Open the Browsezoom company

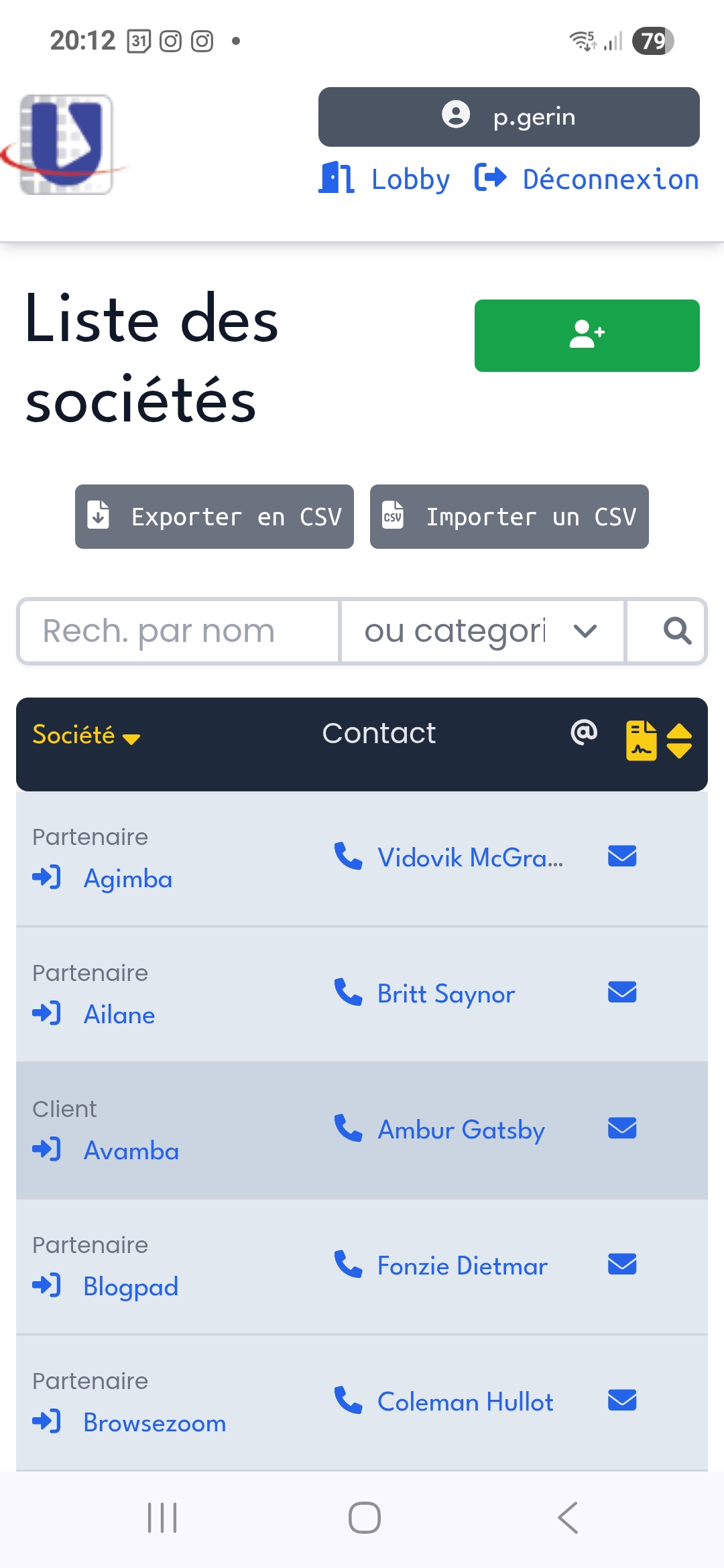click(x=154, y=1423)
